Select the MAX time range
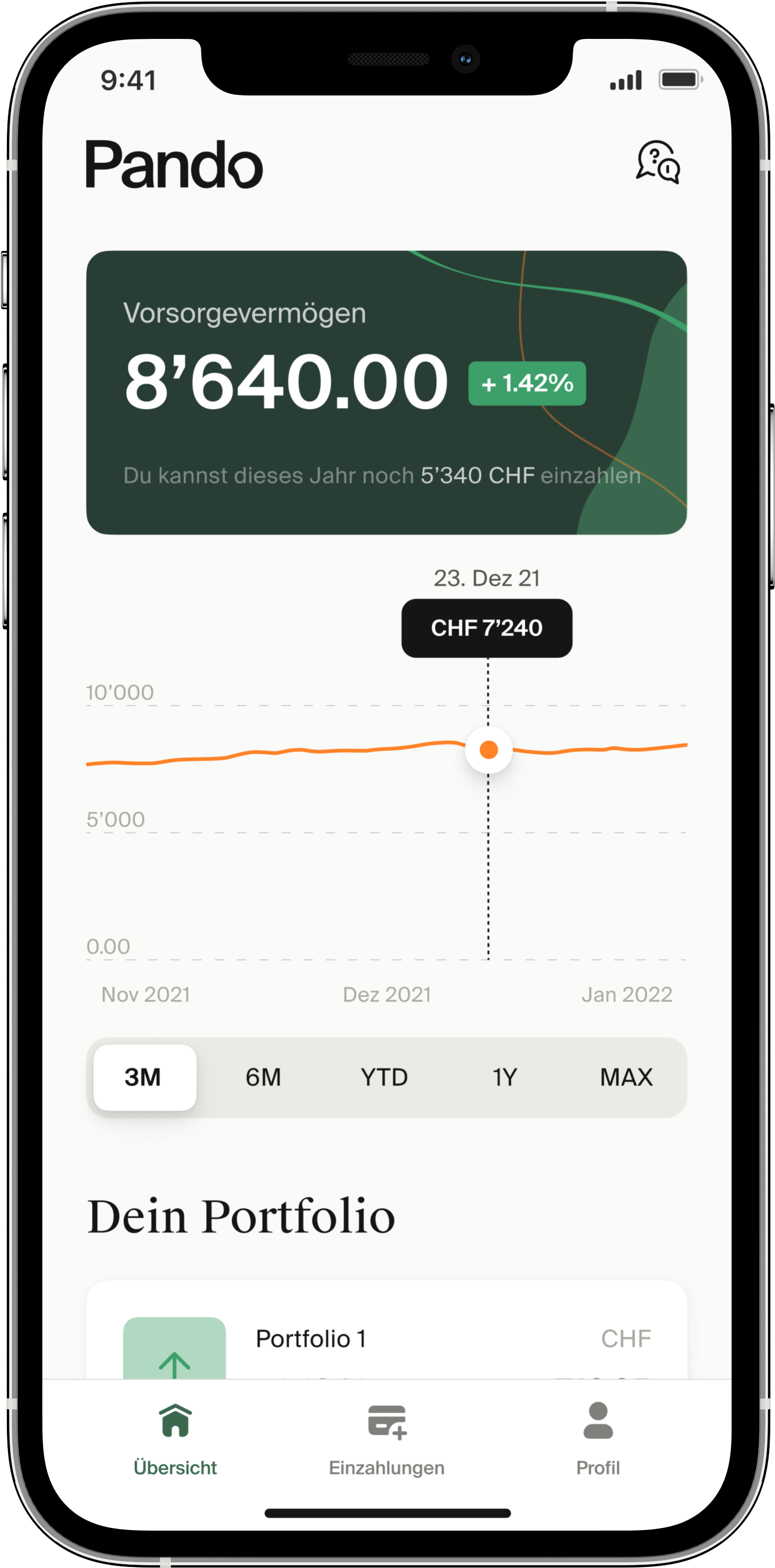The image size is (775, 1568). tap(626, 1077)
